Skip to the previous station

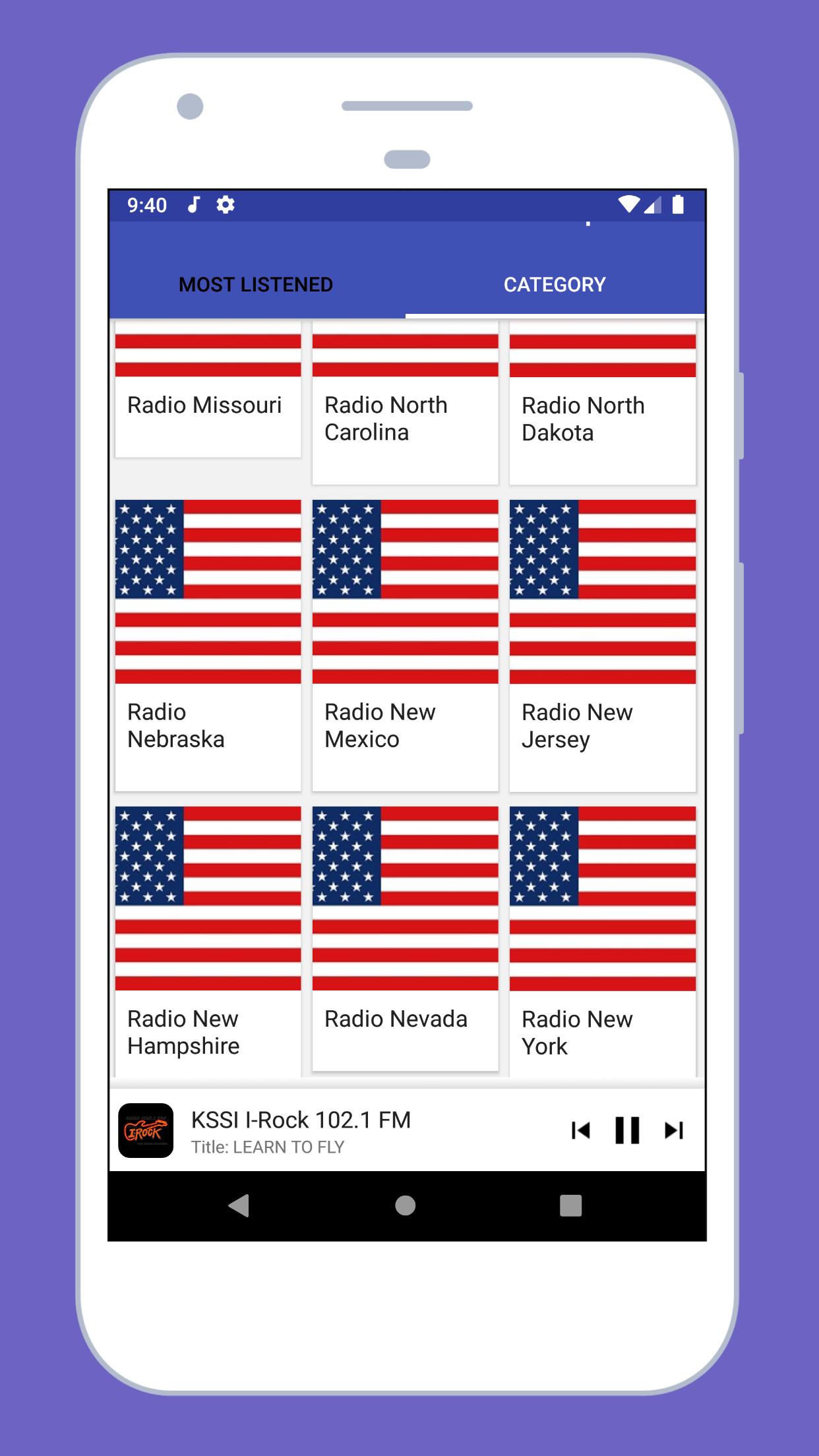click(580, 1130)
